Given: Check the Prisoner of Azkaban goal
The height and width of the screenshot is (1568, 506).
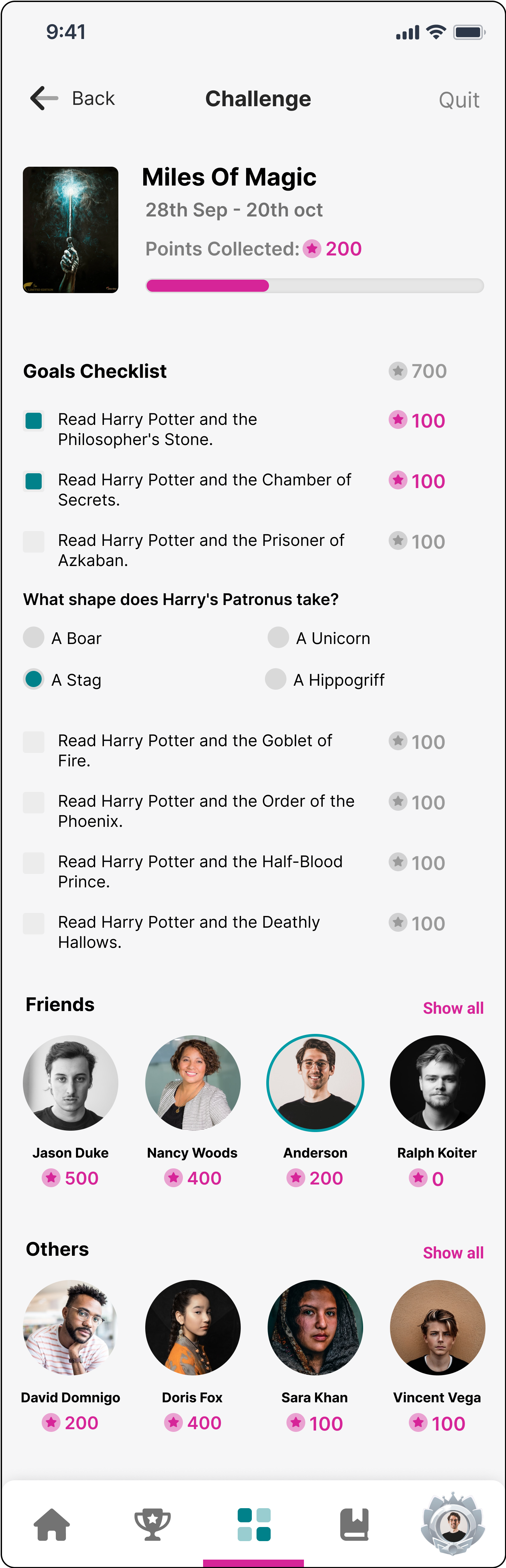Looking at the screenshot, I should [x=34, y=541].
